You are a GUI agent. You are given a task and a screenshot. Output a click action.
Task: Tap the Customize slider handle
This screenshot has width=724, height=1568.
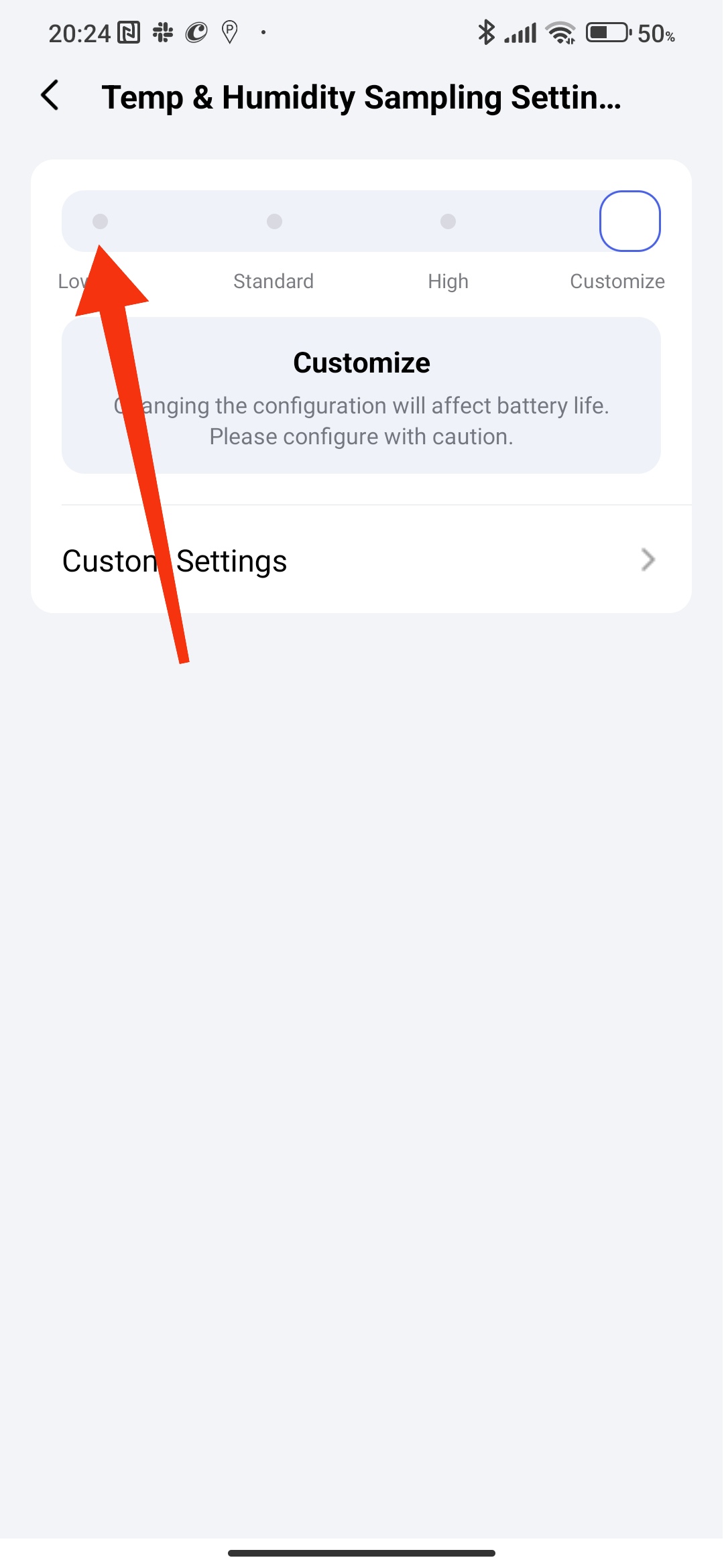(x=630, y=221)
